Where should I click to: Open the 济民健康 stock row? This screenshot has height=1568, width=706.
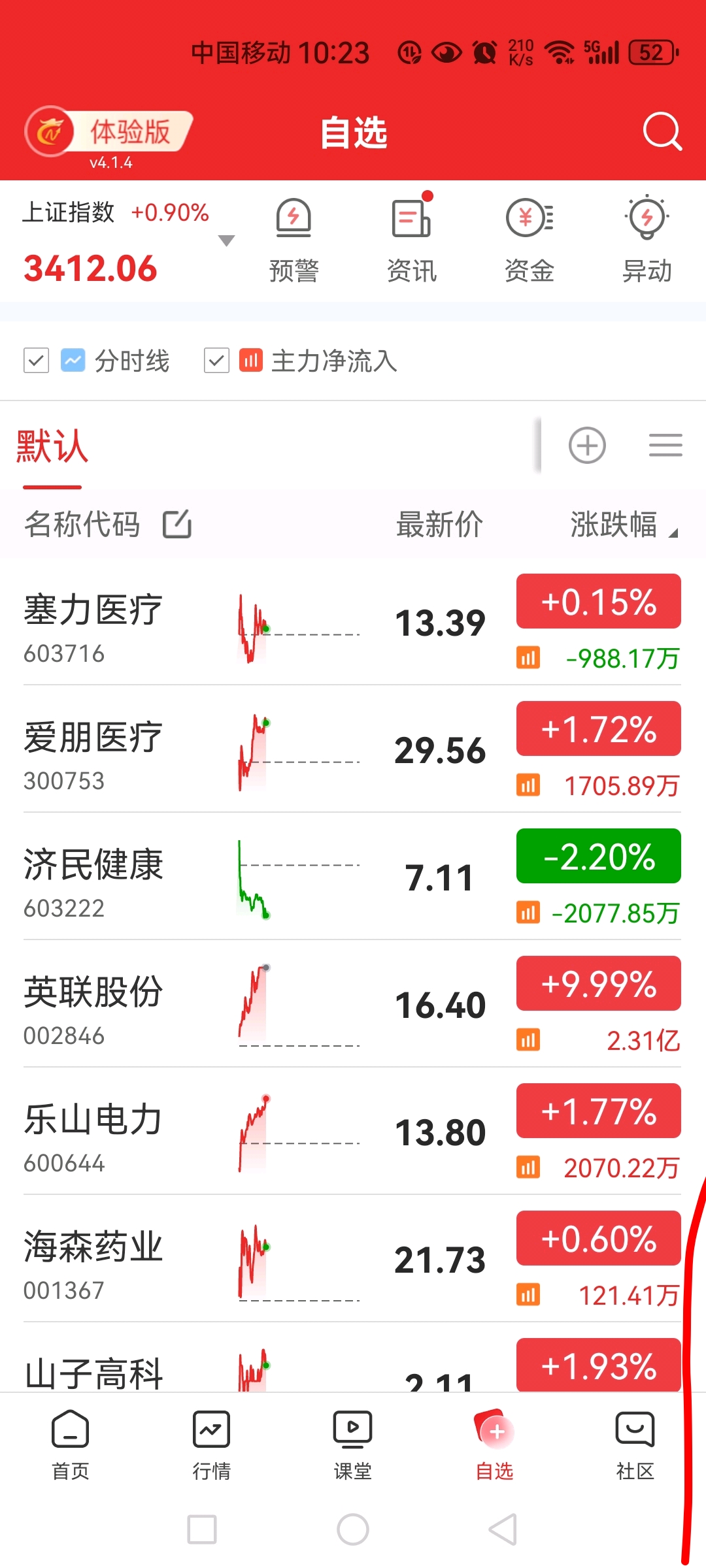352,877
